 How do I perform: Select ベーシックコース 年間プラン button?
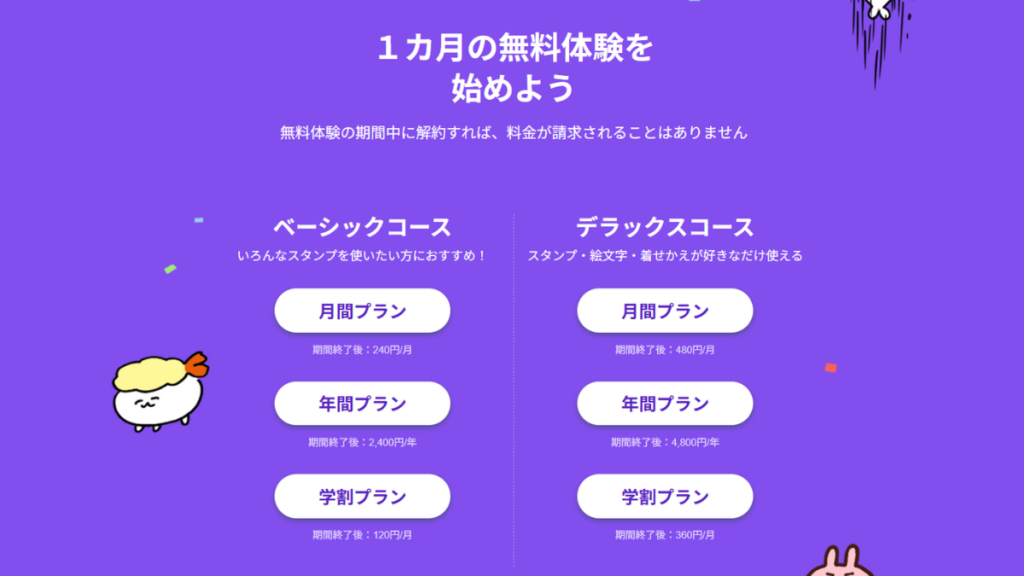362,404
